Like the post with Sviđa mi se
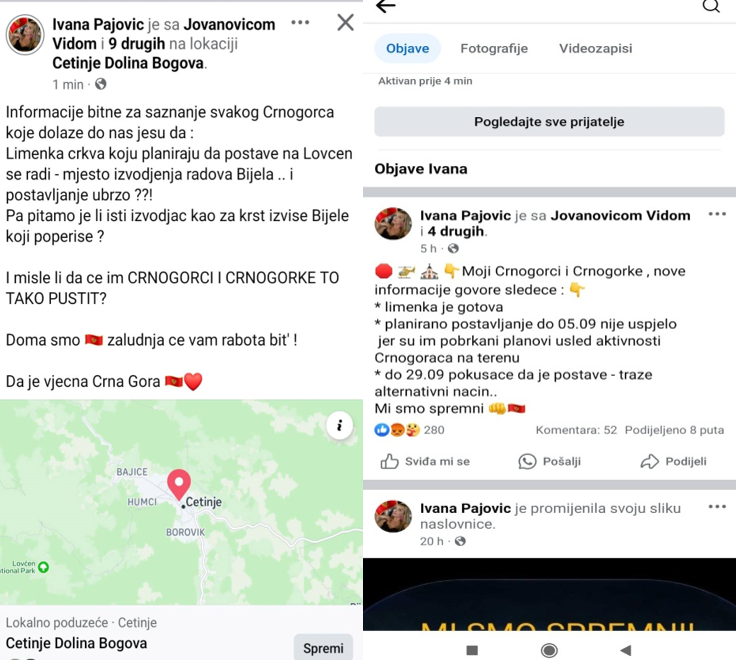The image size is (746, 660). coord(425,461)
